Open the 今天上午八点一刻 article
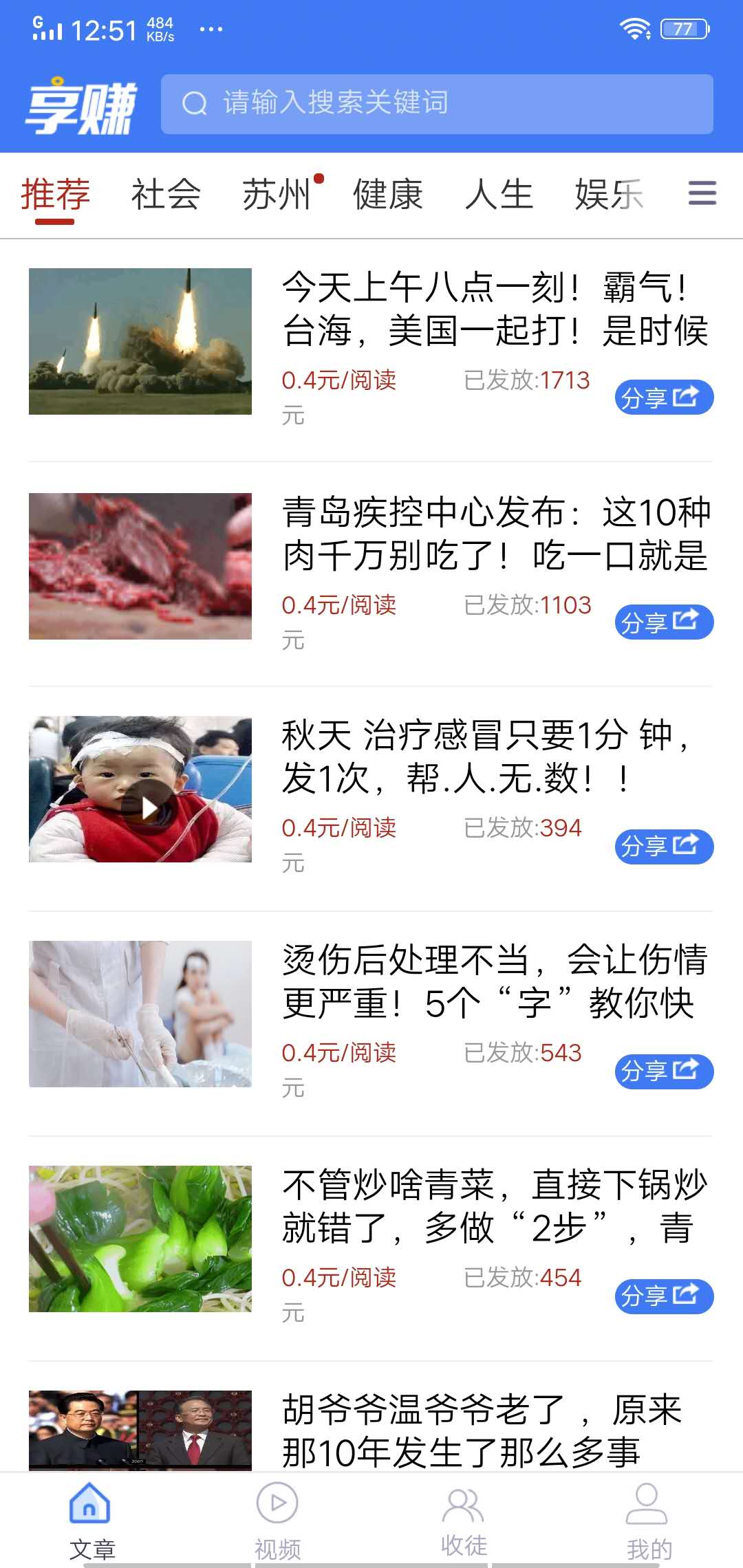Viewport: 743px width, 1568px height. click(x=495, y=309)
